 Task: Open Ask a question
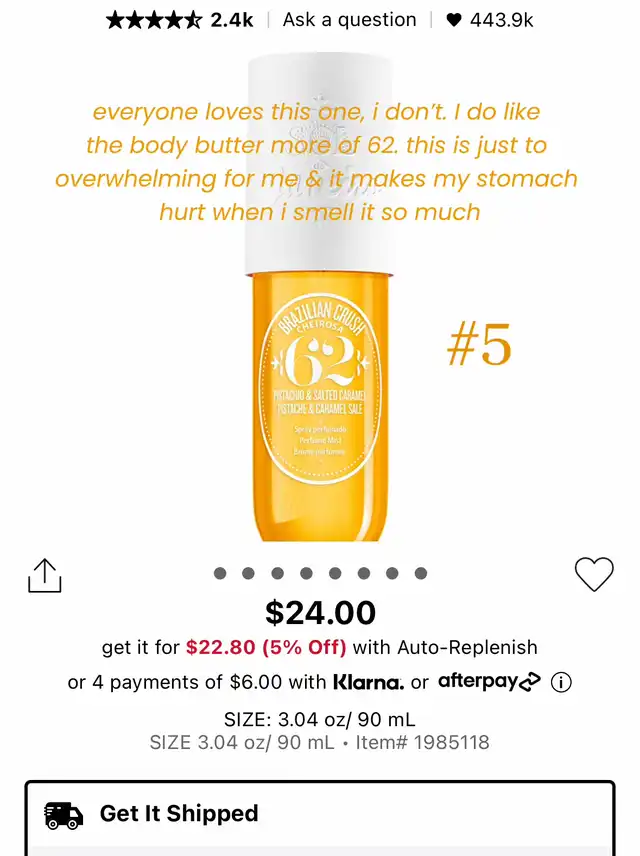(x=349, y=19)
